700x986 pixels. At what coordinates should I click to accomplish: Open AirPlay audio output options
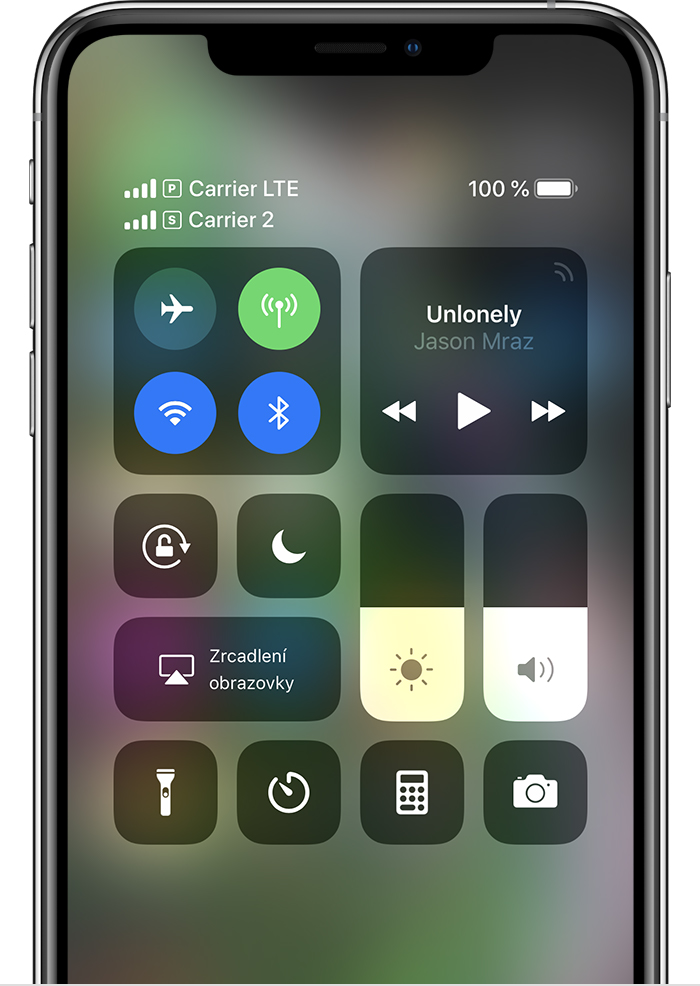[x=565, y=270]
